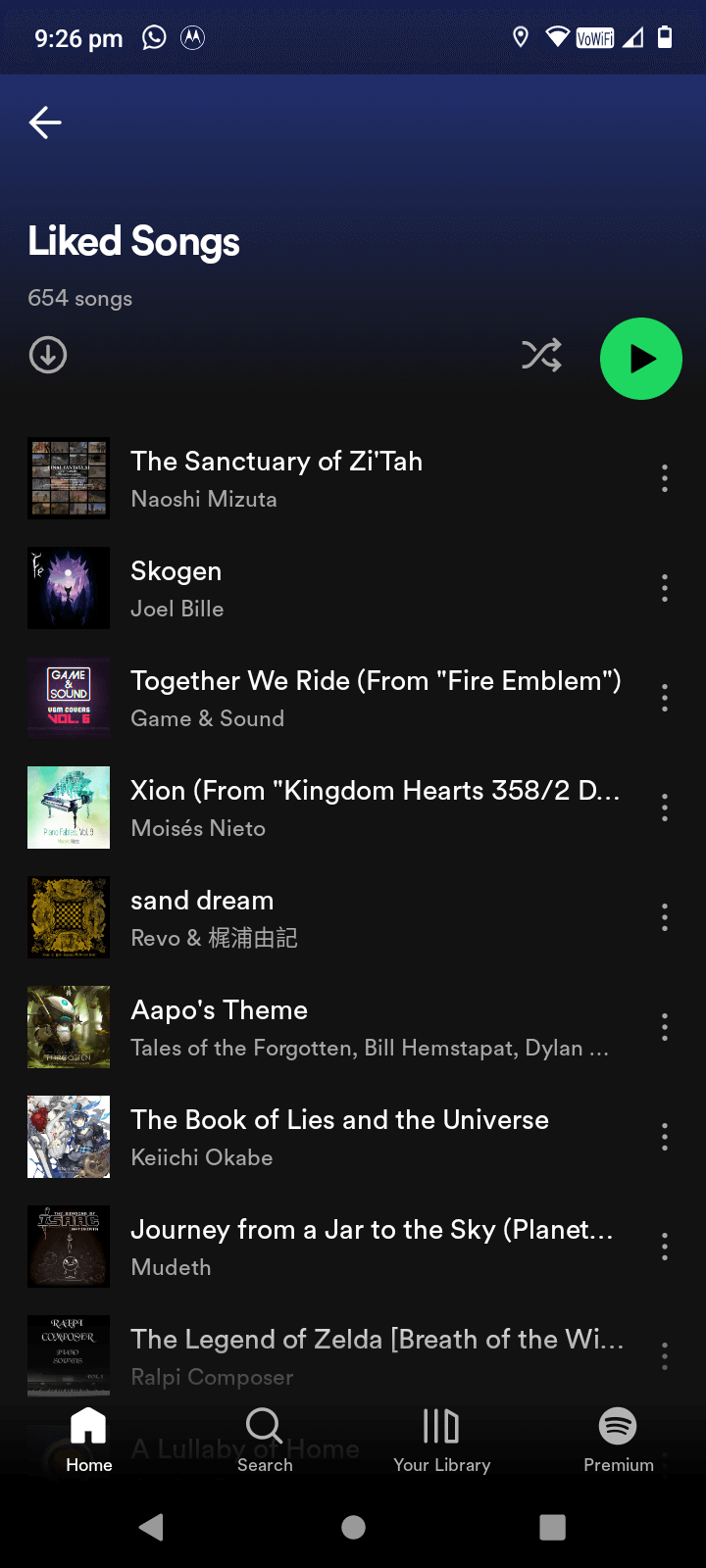The image size is (706, 1568).
Task: Go to the Premium tab
Action: tap(618, 1439)
